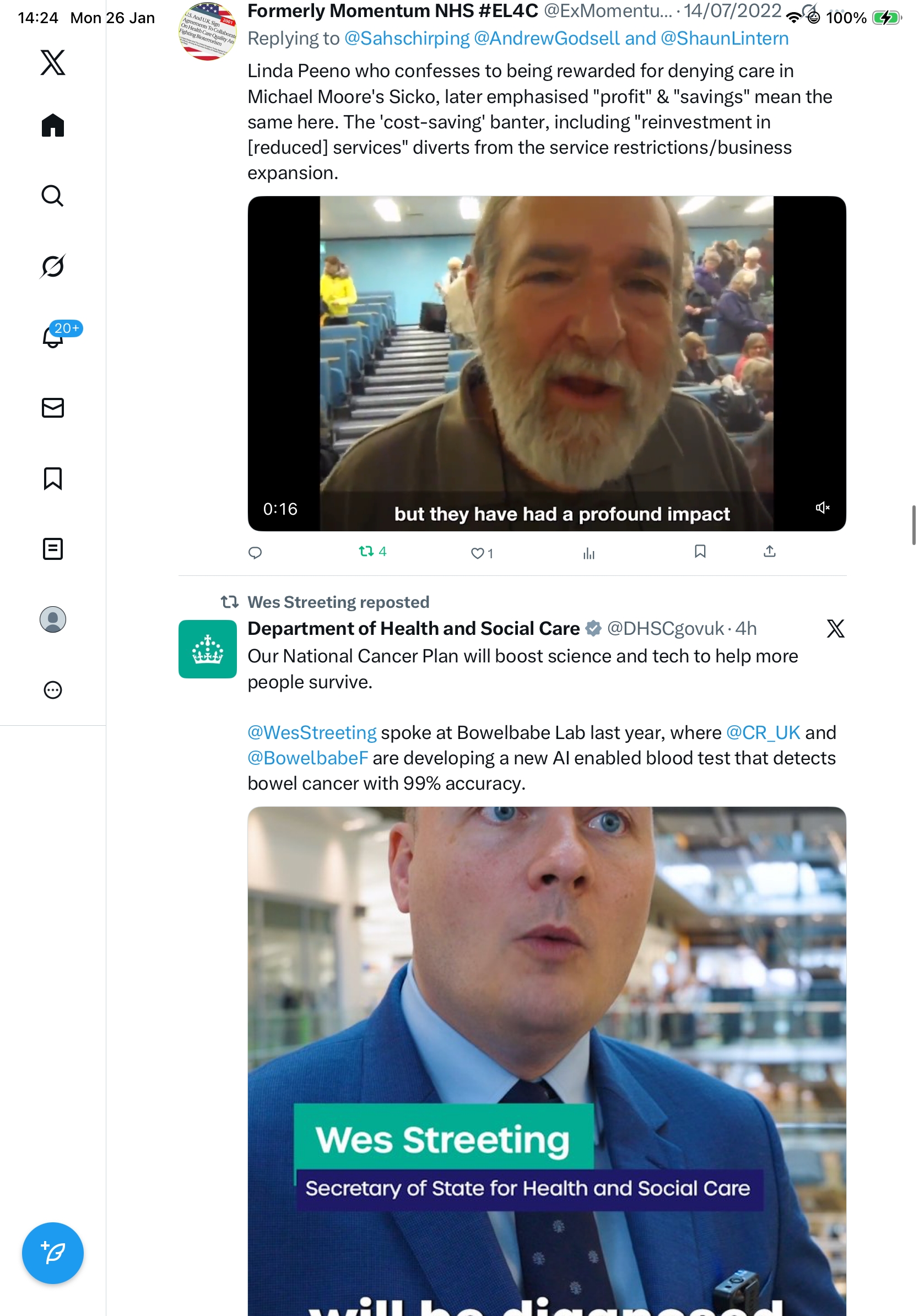This screenshot has width=919, height=1316.
Task: Compose a new post
Action: click(53, 1253)
